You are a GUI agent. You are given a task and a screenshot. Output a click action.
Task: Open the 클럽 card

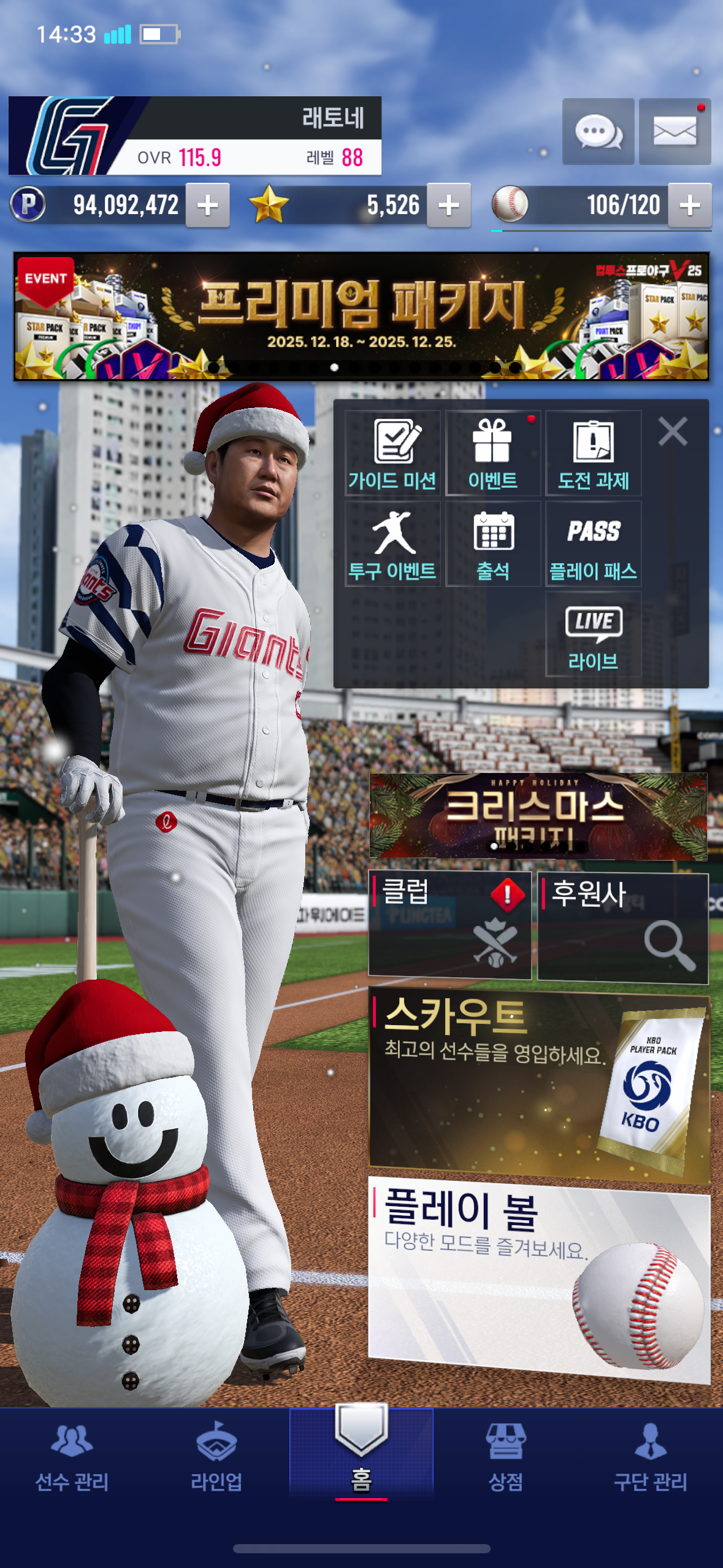449,925
